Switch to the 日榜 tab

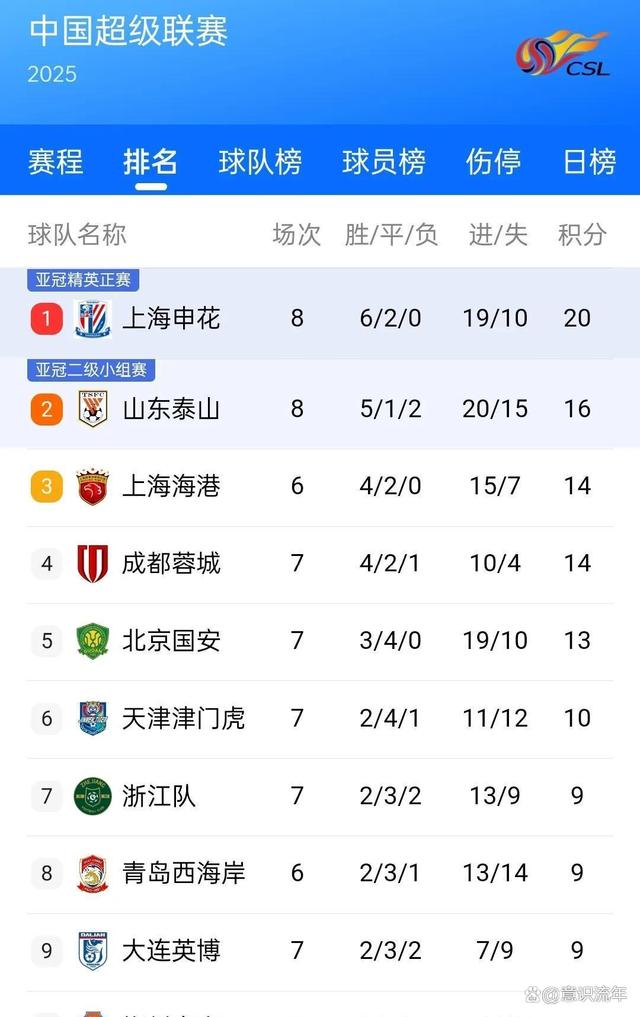(589, 161)
